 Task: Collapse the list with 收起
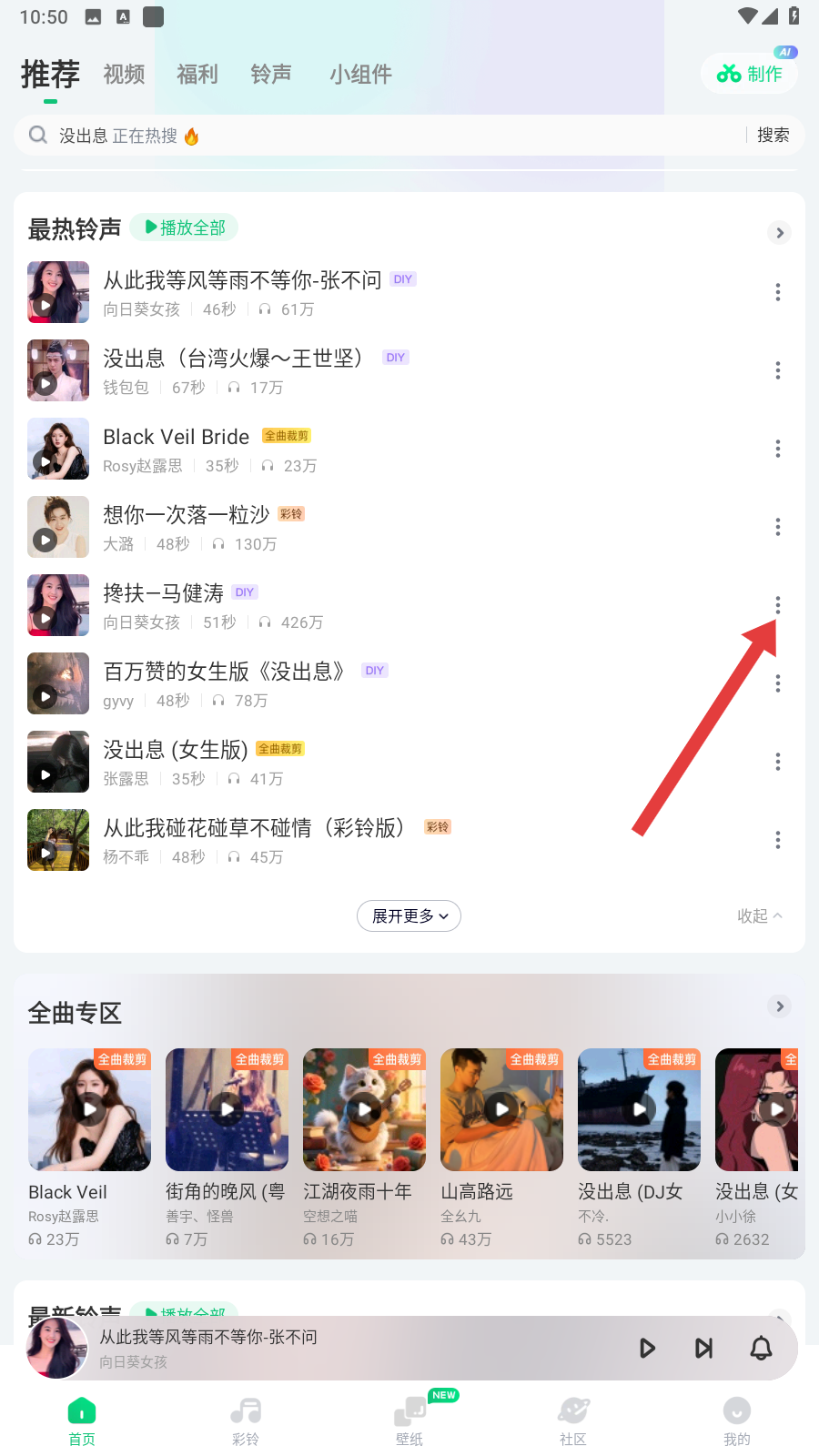point(759,916)
